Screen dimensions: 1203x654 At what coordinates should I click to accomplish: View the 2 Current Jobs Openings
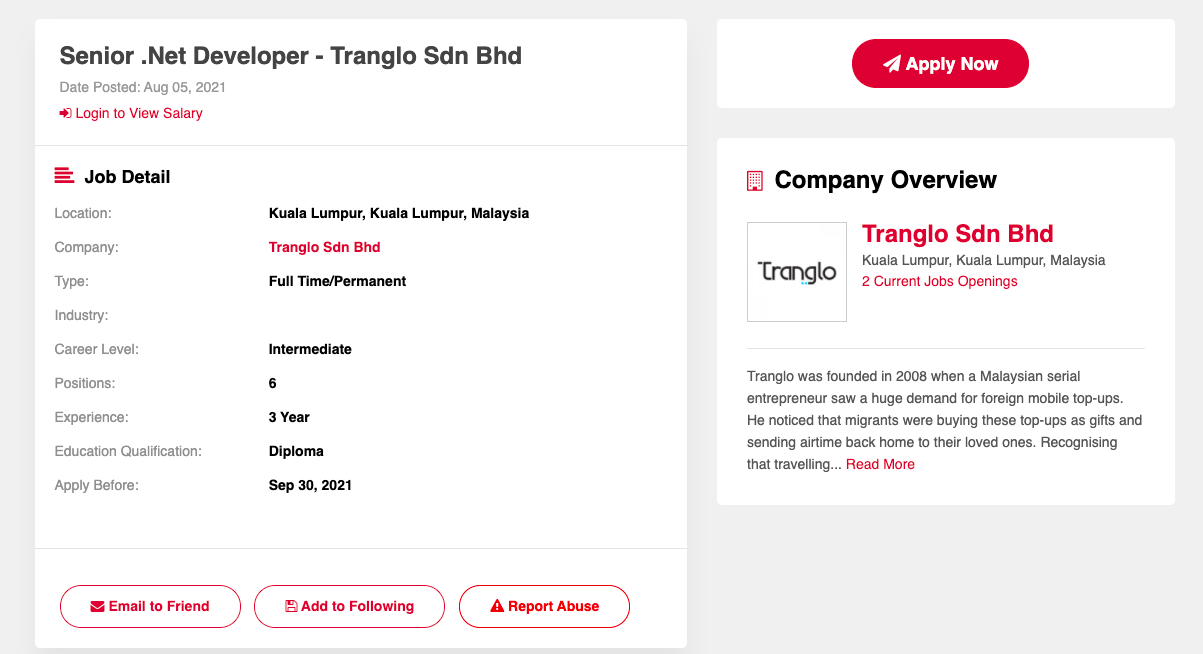pos(939,281)
